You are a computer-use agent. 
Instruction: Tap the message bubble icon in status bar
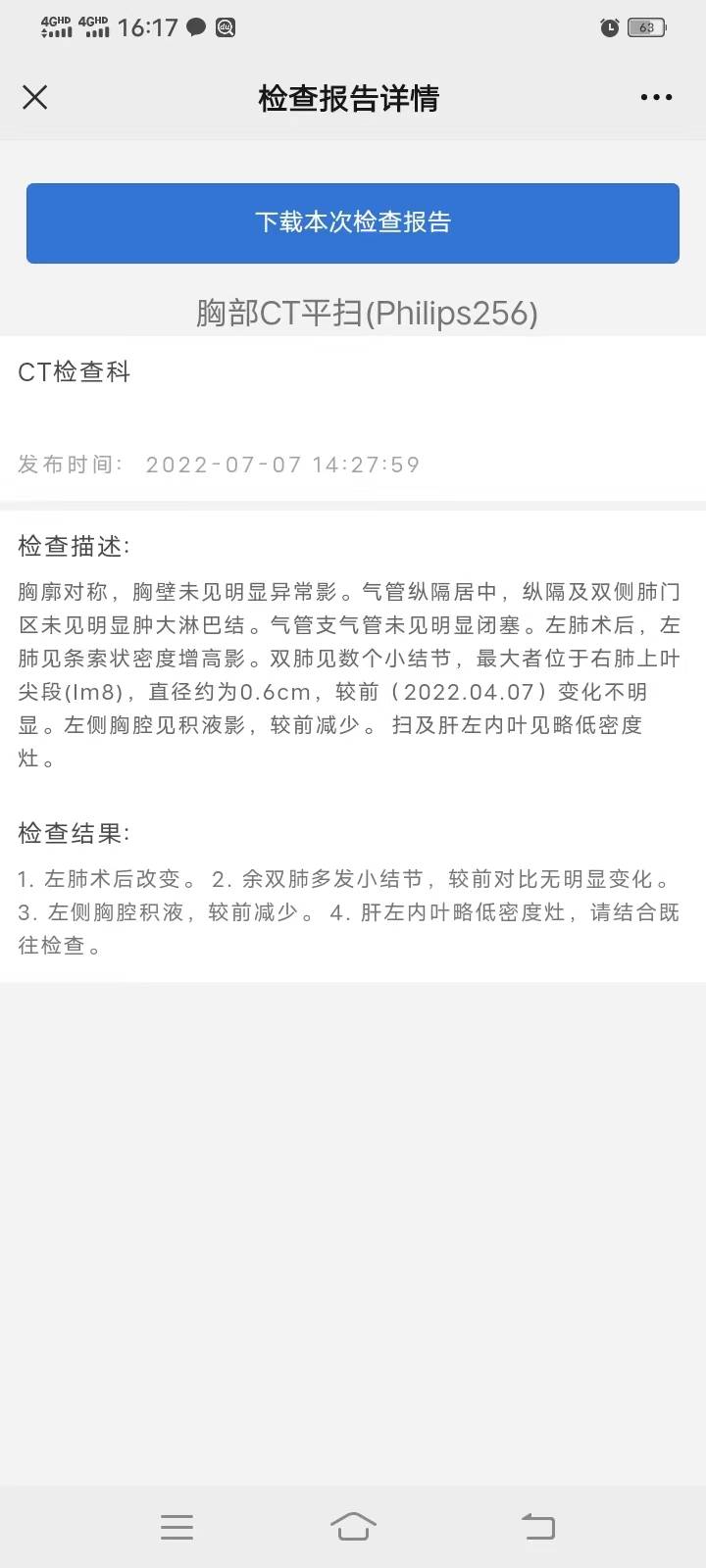tap(195, 27)
